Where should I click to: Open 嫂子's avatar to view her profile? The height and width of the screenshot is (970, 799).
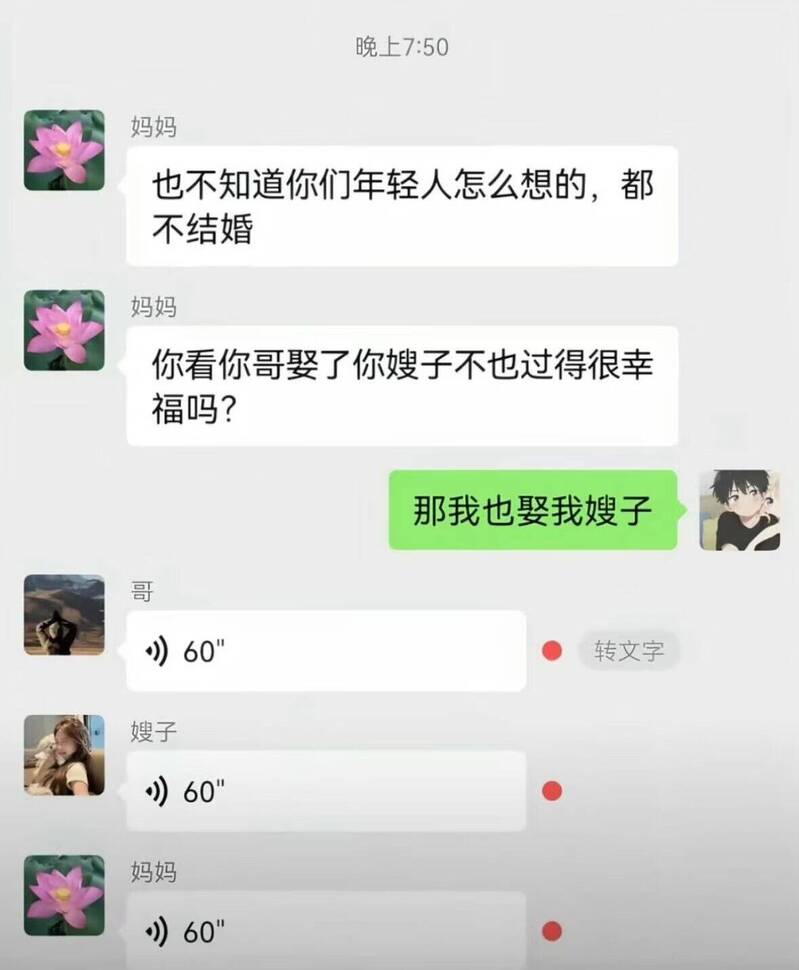64,755
